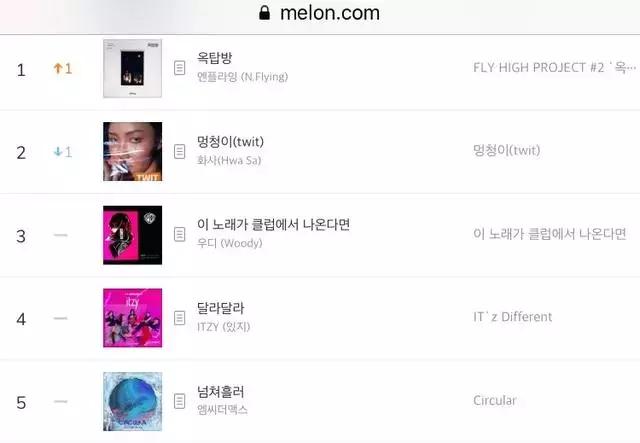
Task: Open song details icon beside 이 노래가 클럽에서 나온다면
Action: [x=180, y=234]
